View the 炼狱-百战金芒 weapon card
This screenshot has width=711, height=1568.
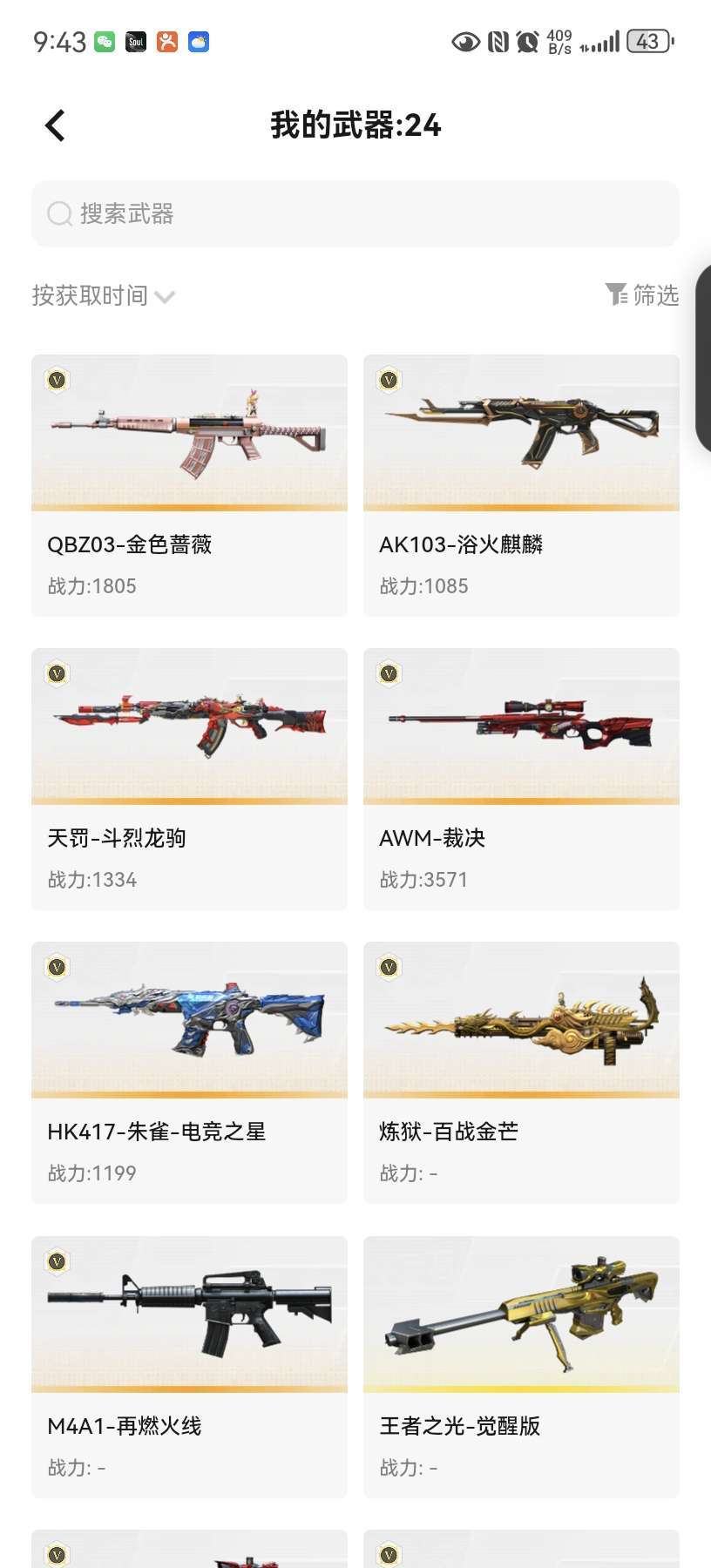point(521,1072)
